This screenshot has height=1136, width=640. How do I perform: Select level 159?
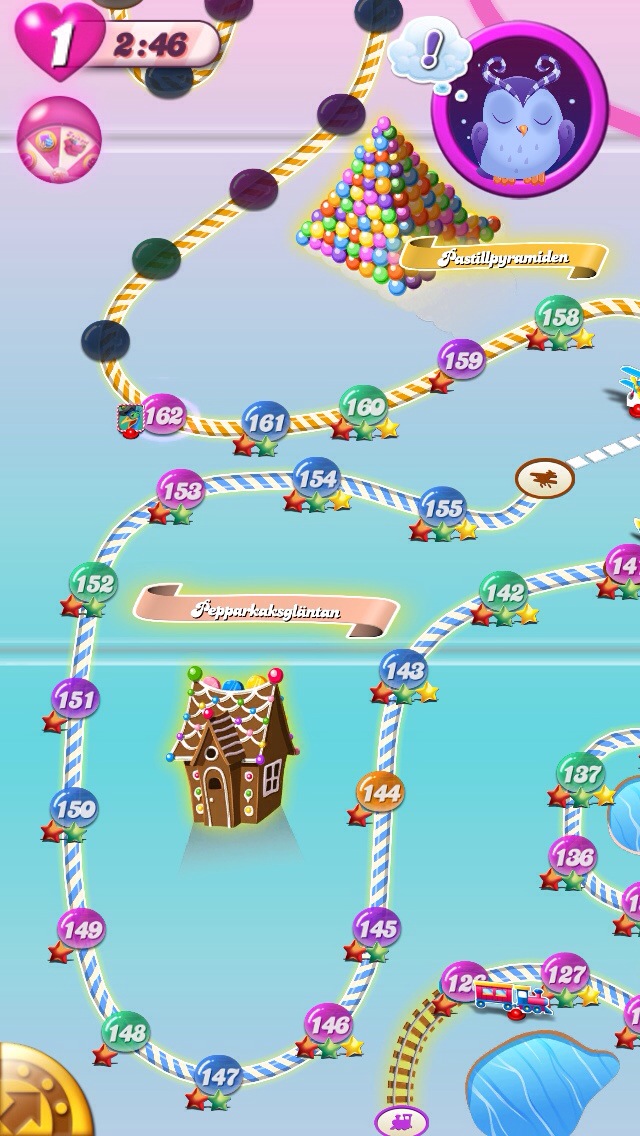tap(462, 359)
